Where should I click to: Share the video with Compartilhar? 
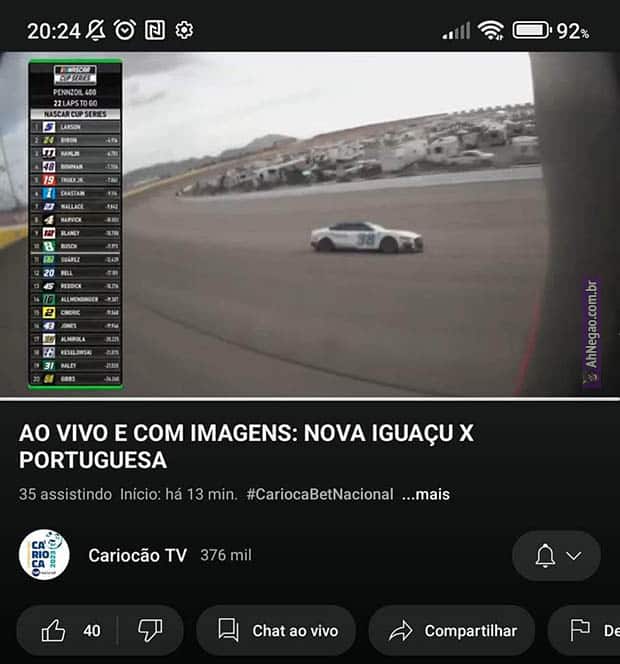pos(452,630)
